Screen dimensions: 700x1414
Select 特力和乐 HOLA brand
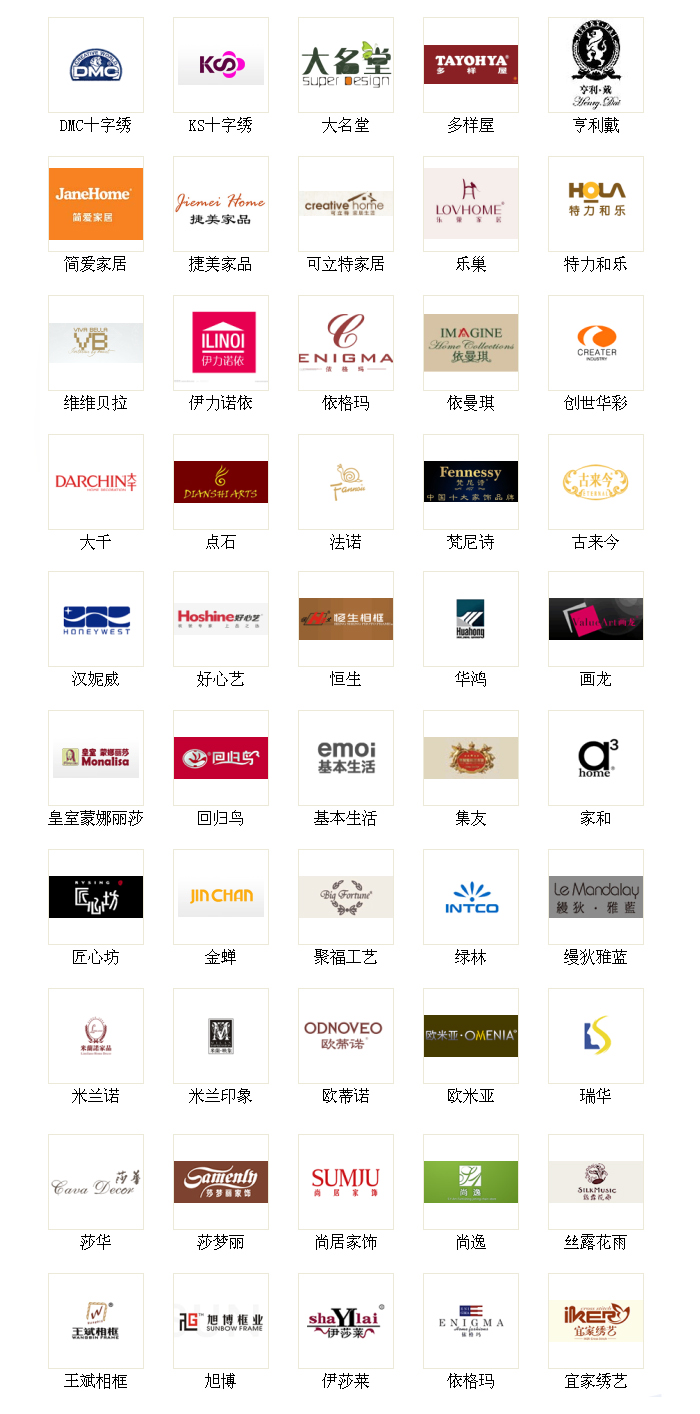click(596, 204)
